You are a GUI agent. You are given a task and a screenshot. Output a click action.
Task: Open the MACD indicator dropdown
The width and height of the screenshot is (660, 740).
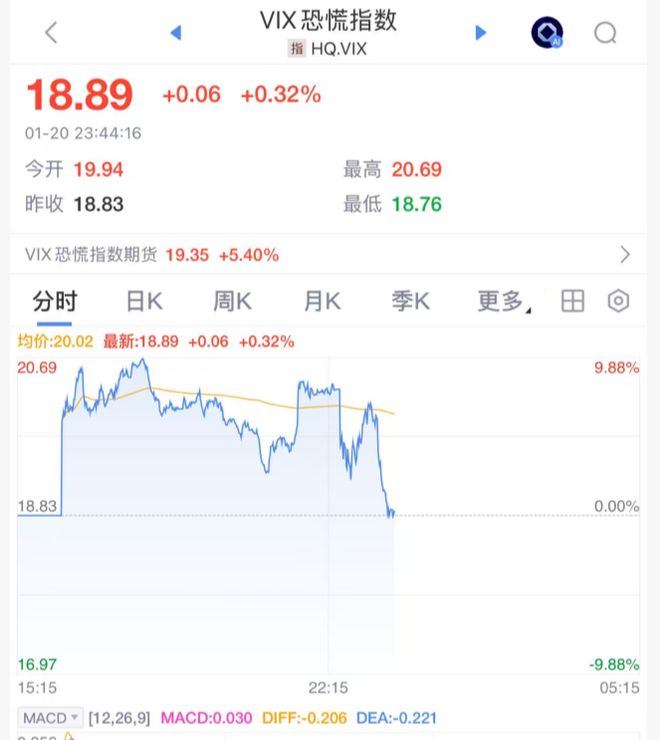tap(51, 718)
